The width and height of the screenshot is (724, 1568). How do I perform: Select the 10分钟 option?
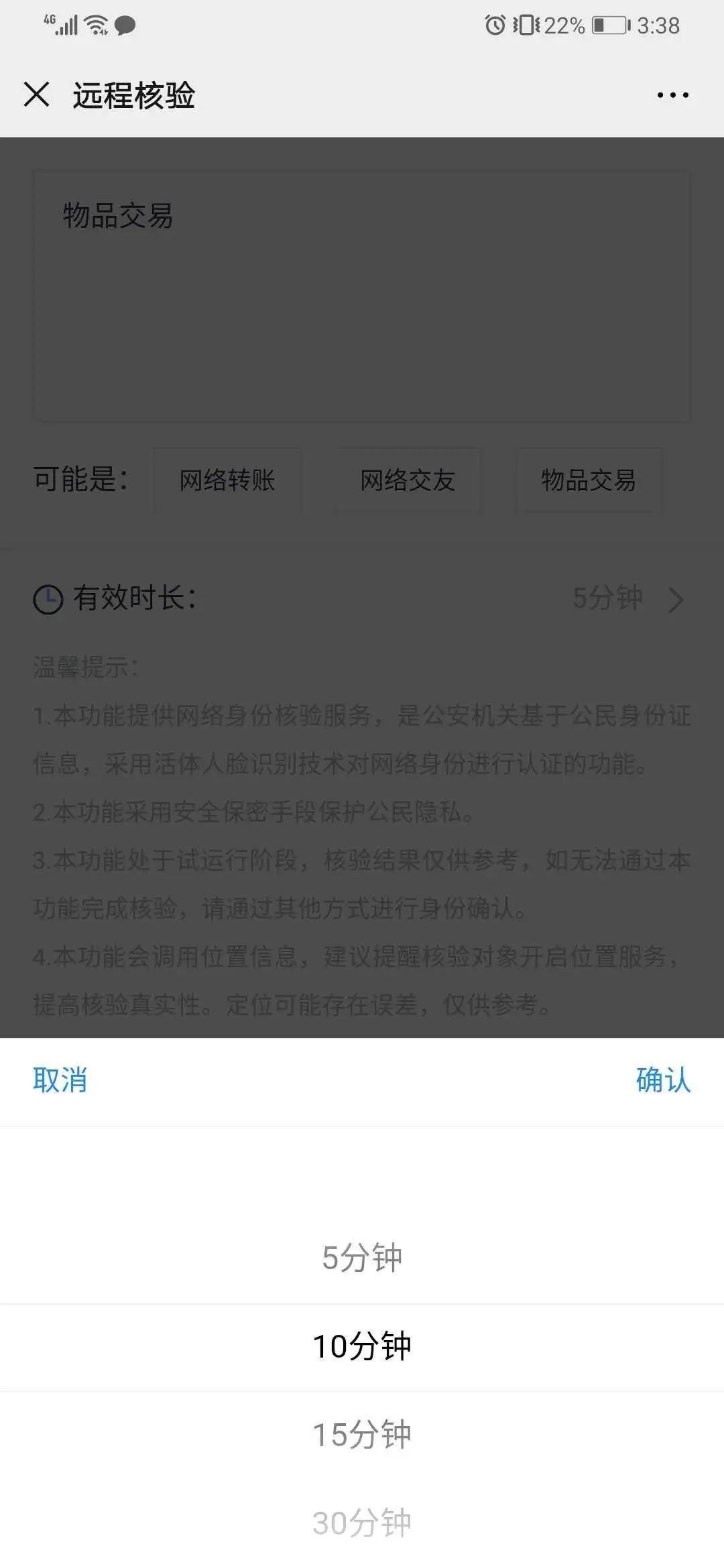coord(362,1346)
